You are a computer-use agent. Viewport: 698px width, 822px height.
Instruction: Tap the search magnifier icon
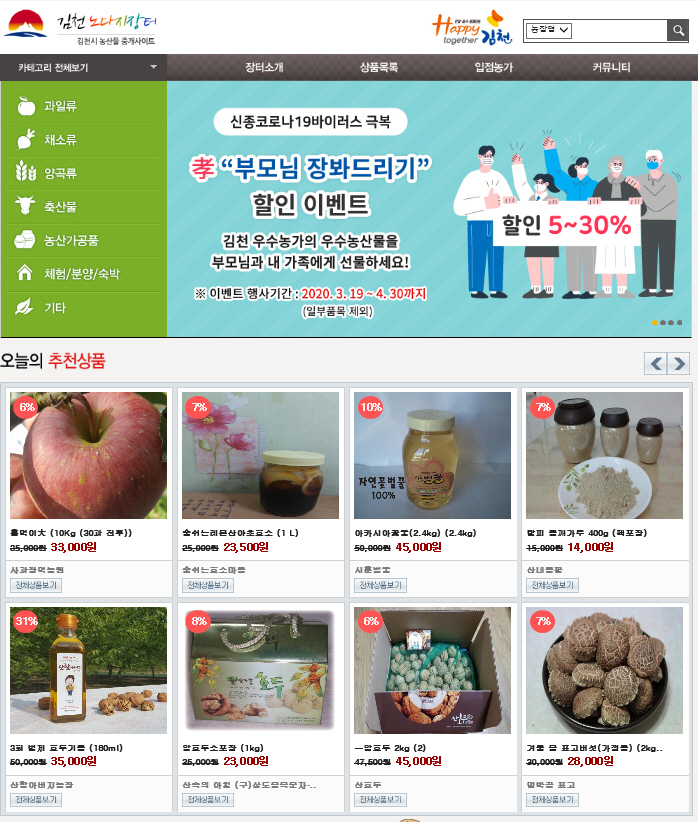677,31
